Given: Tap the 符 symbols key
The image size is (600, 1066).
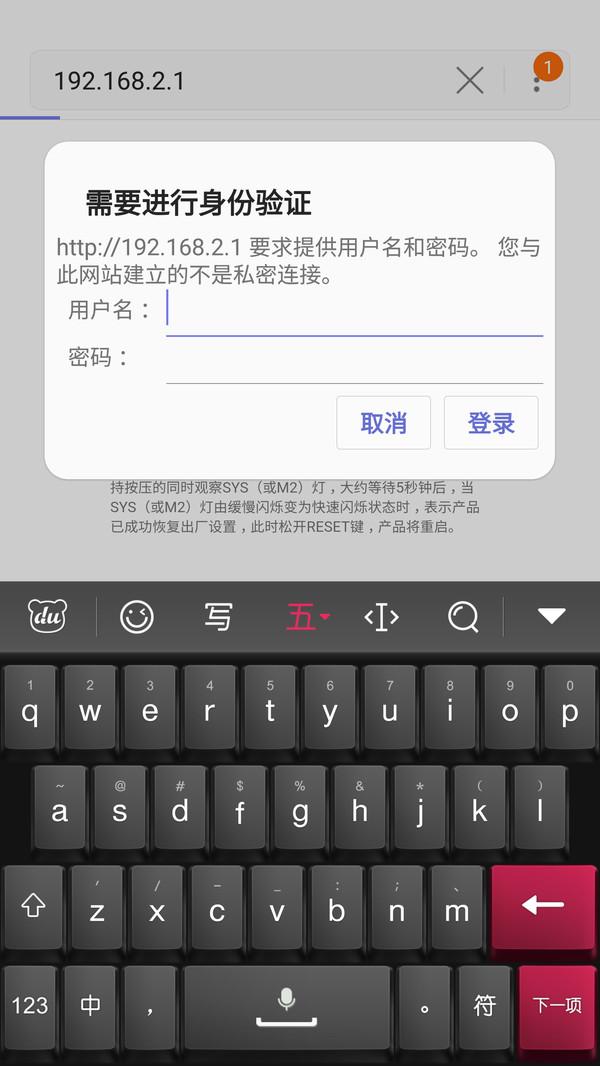Looking at the screenshot, I should 484,1005.
